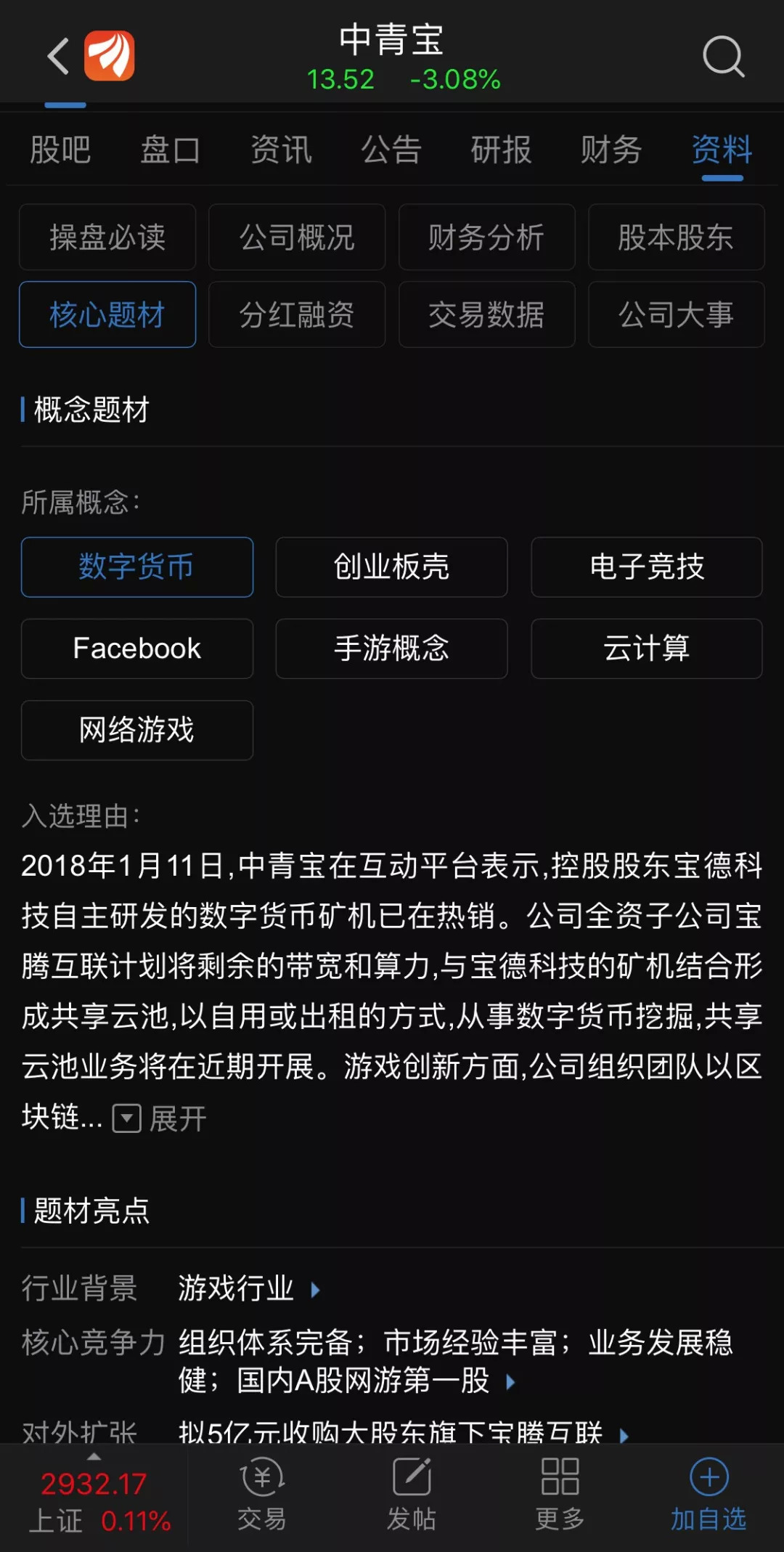Expand the full 入选理由 text with 展开
This screenshot has width=784, height=1552.
point(161,1118)
